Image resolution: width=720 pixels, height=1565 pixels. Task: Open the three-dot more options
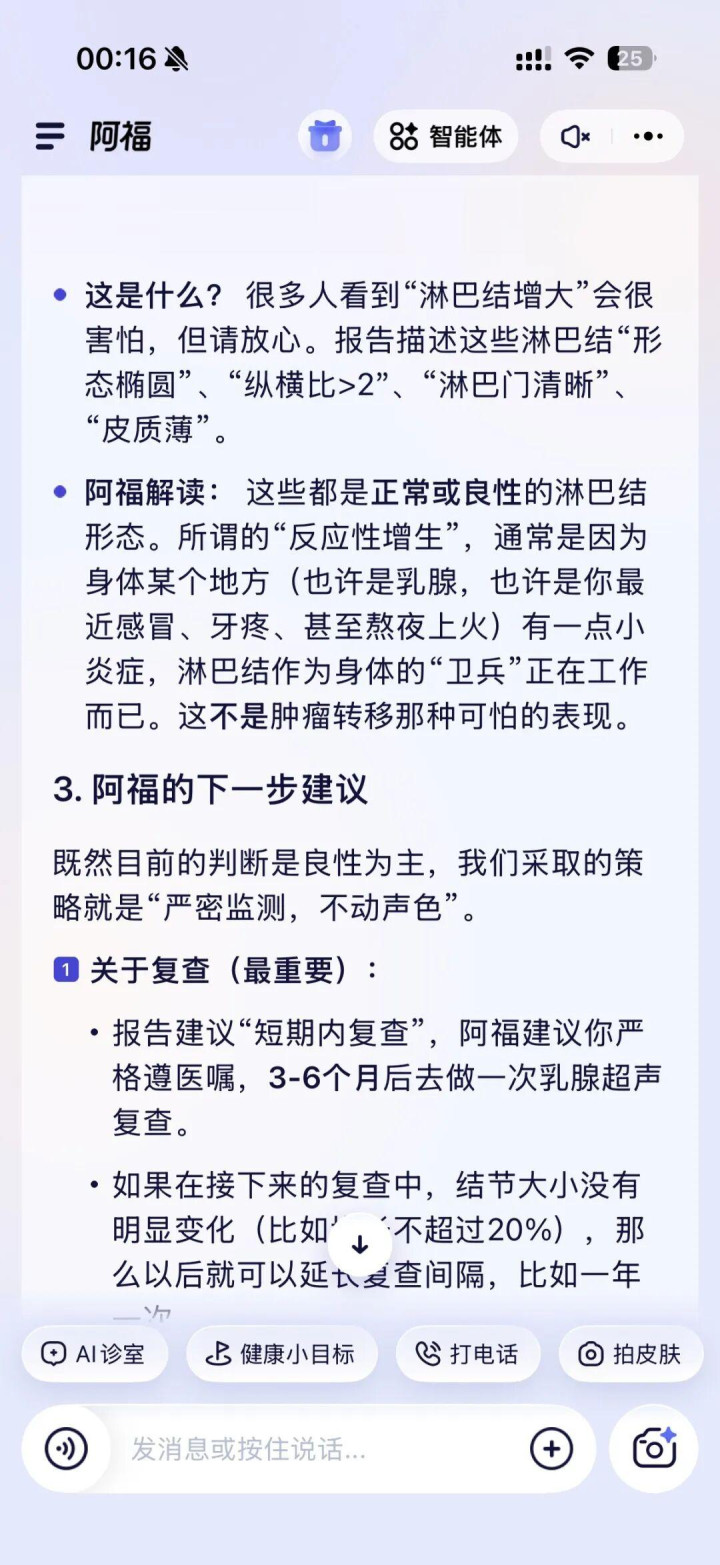(648, 137)
